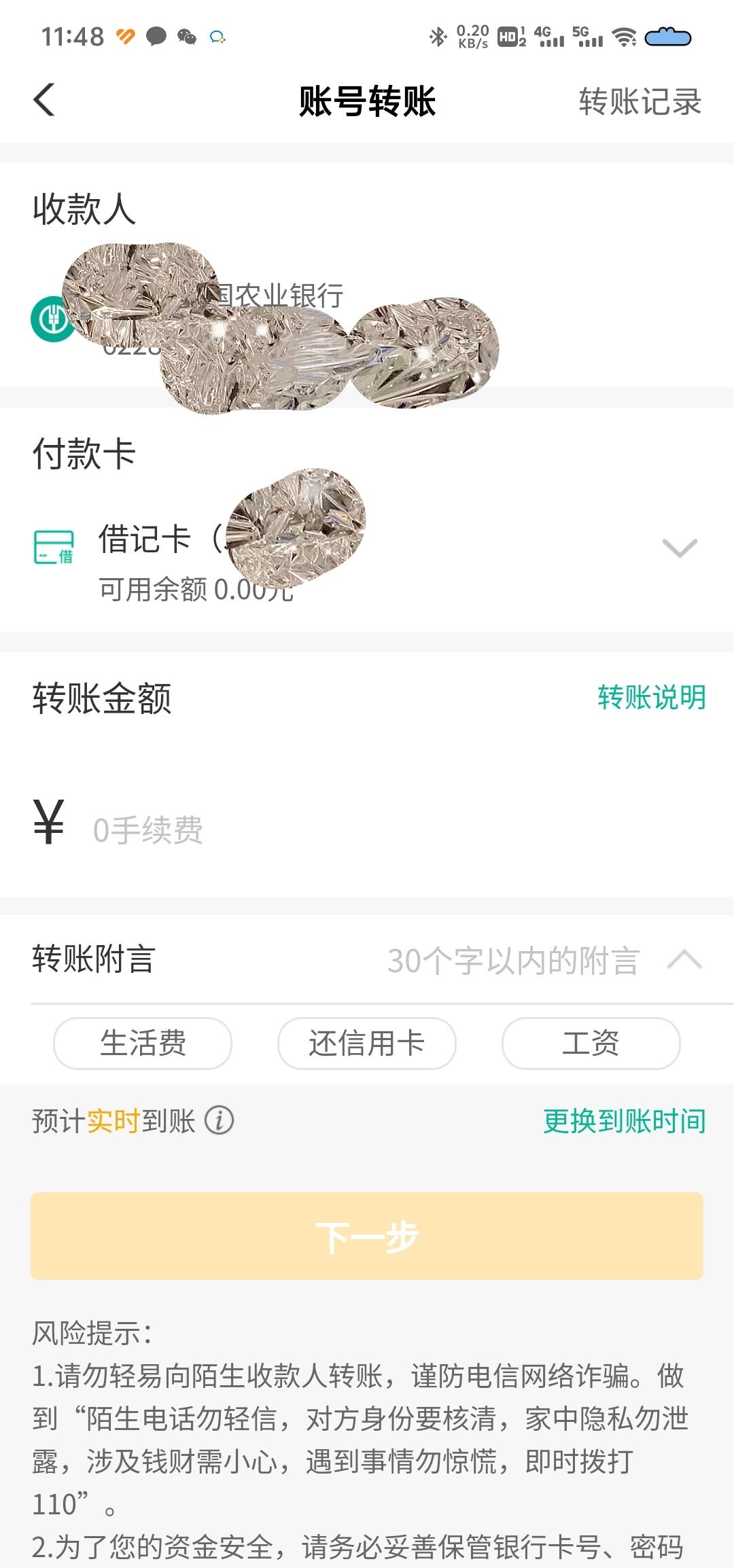Tap the ¥ currency symbol
Viewport: 734px width, 1568px height.
point(48,822)
